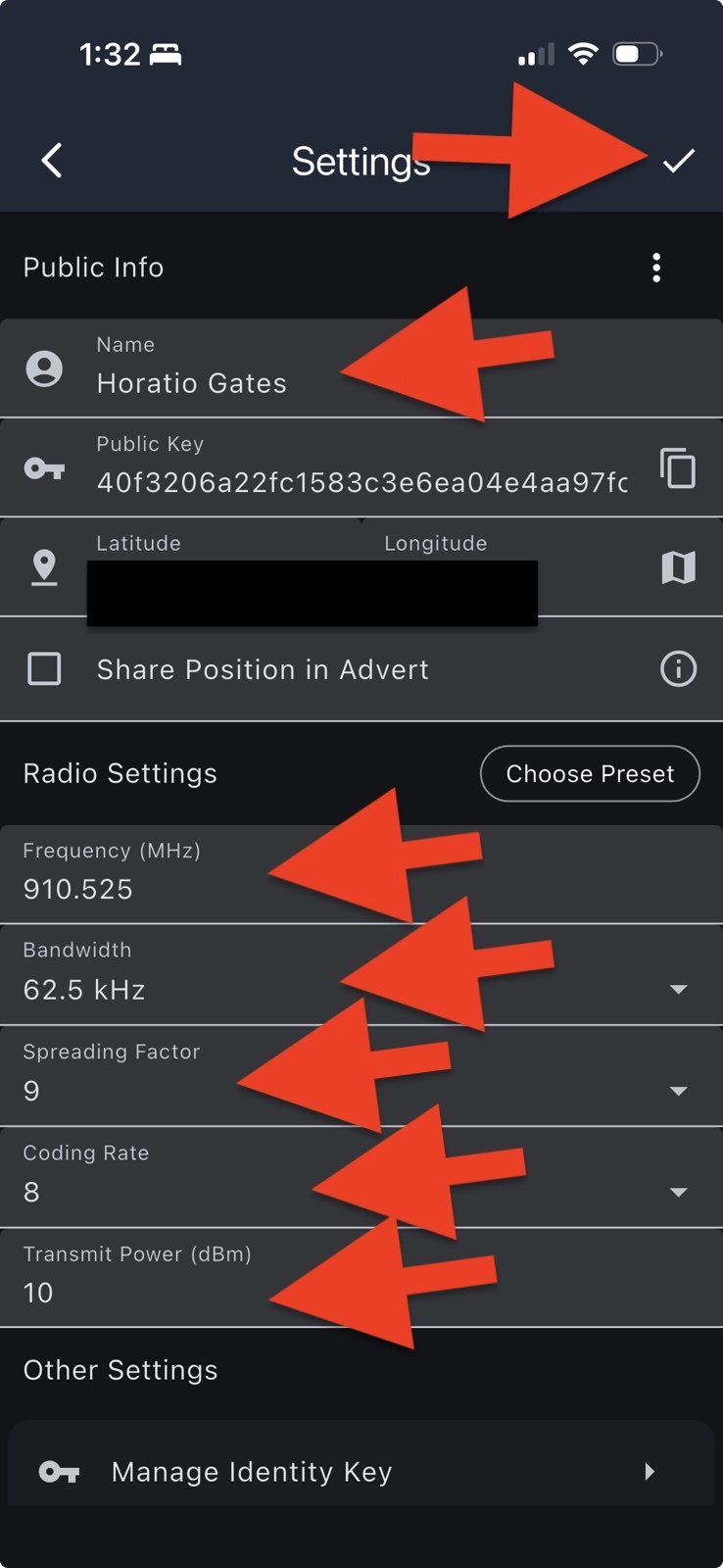
Task: Save settings with the checkmark
Action: [678, 161]
